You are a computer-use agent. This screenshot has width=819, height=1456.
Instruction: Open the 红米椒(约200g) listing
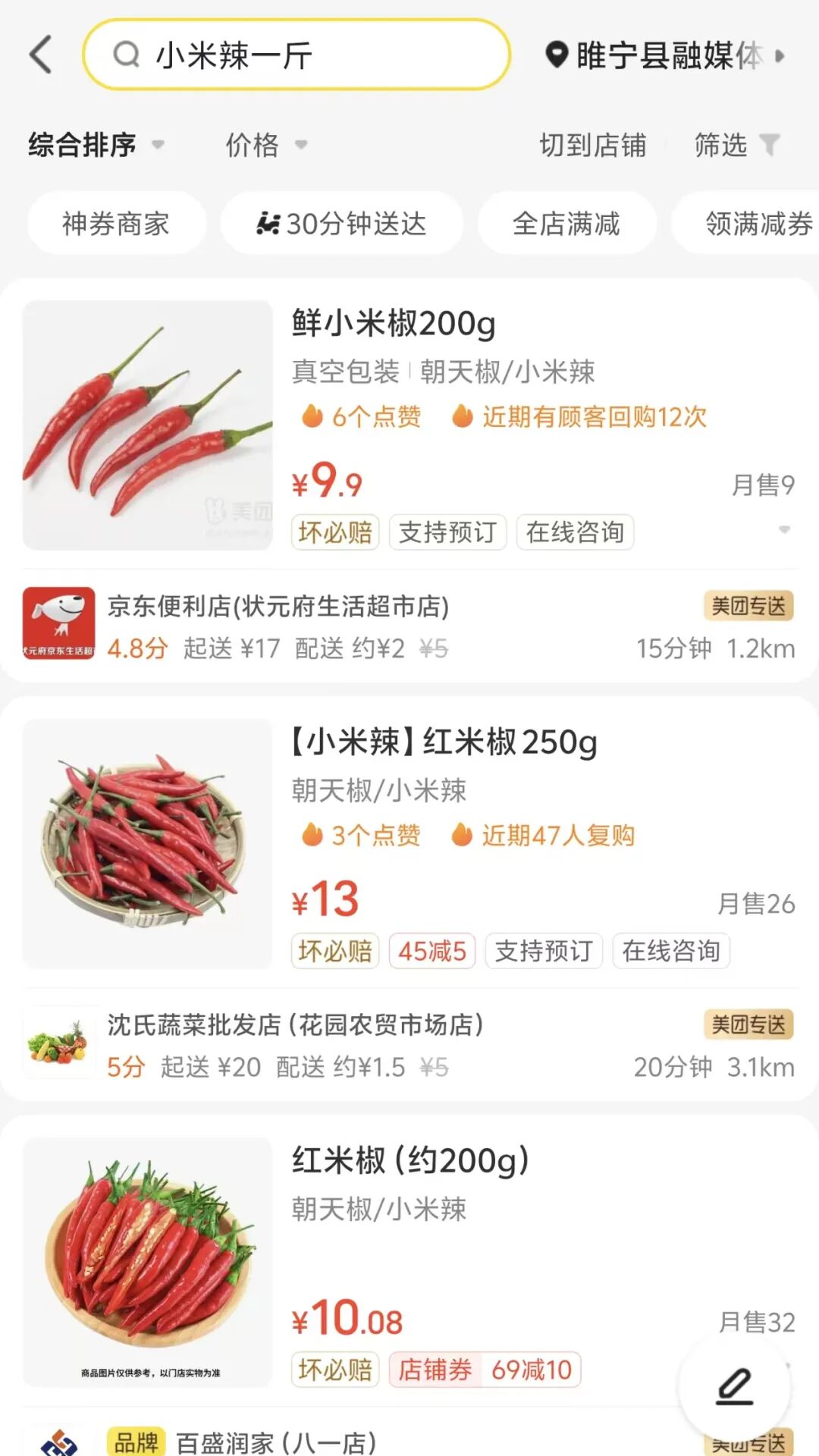(410, 1161)
